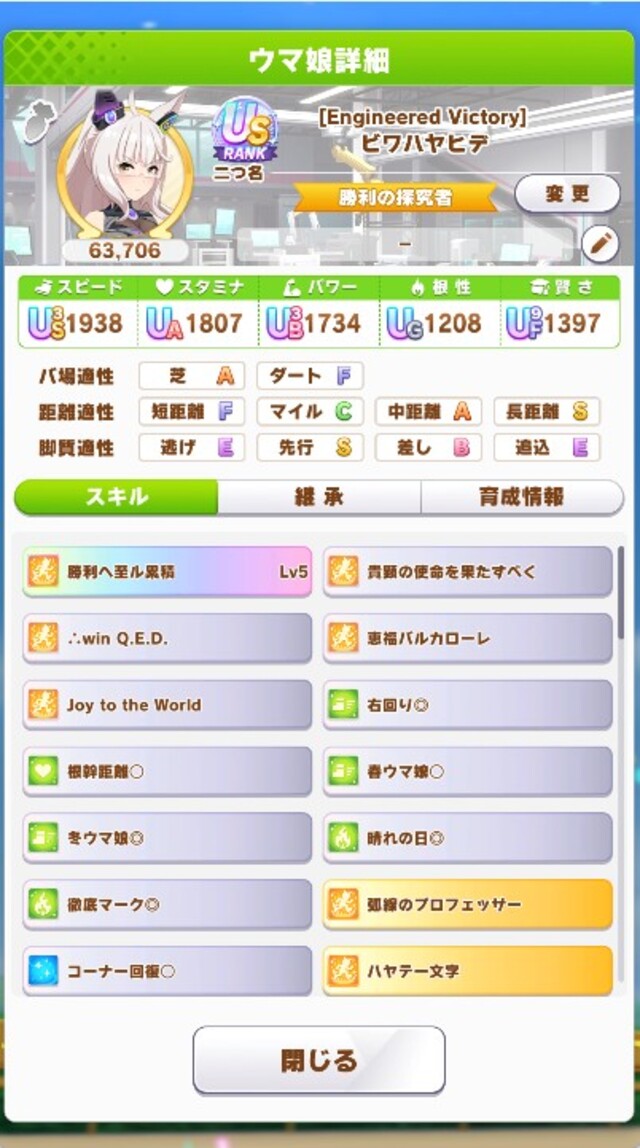The image size is (640, 1148).
Task: View the ハヤテ一文字 skill
Action: click(x=467, y=971)
